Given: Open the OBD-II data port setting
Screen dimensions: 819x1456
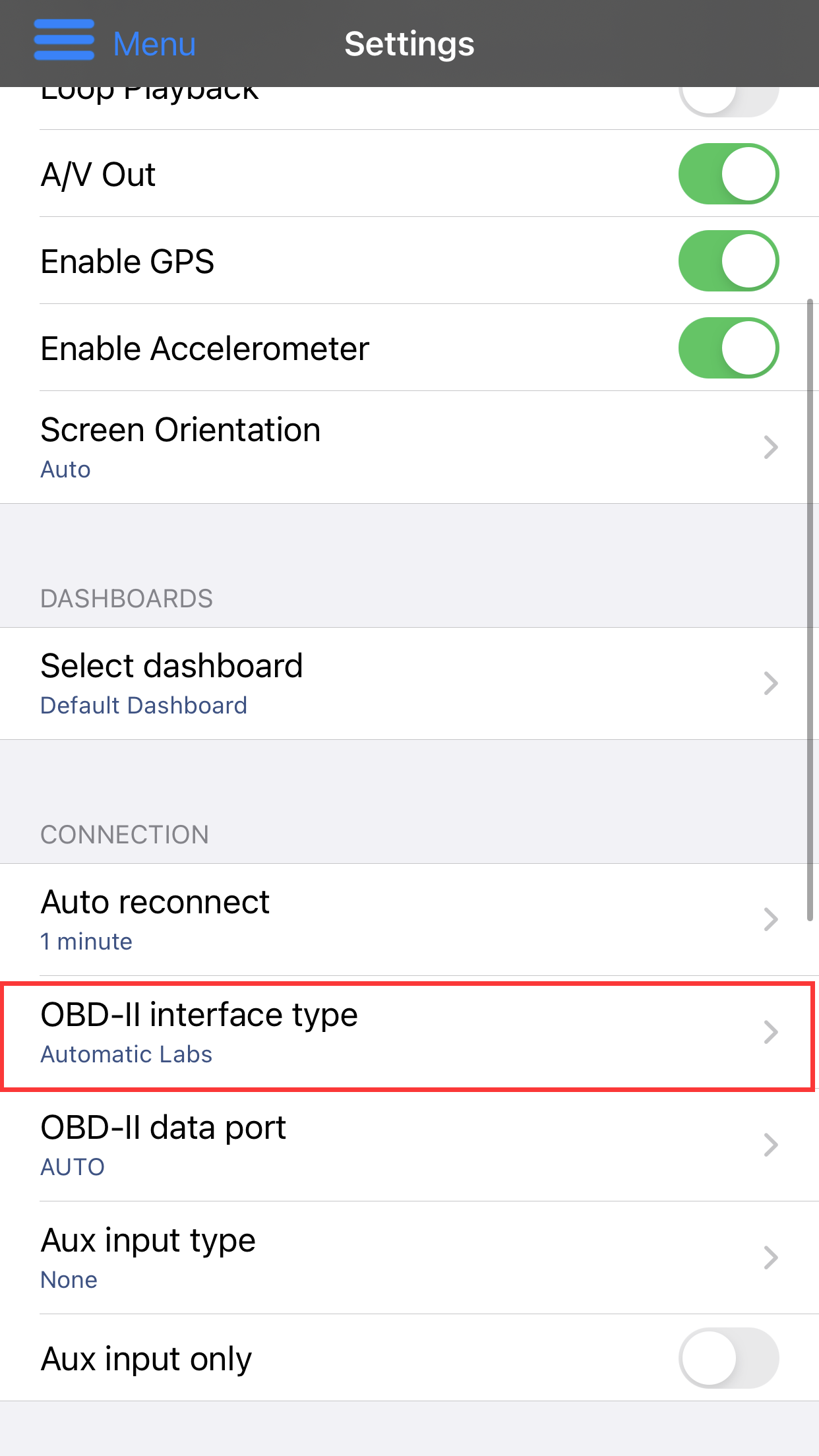Looking at the screenshot, I should (x=409, y=1145).
